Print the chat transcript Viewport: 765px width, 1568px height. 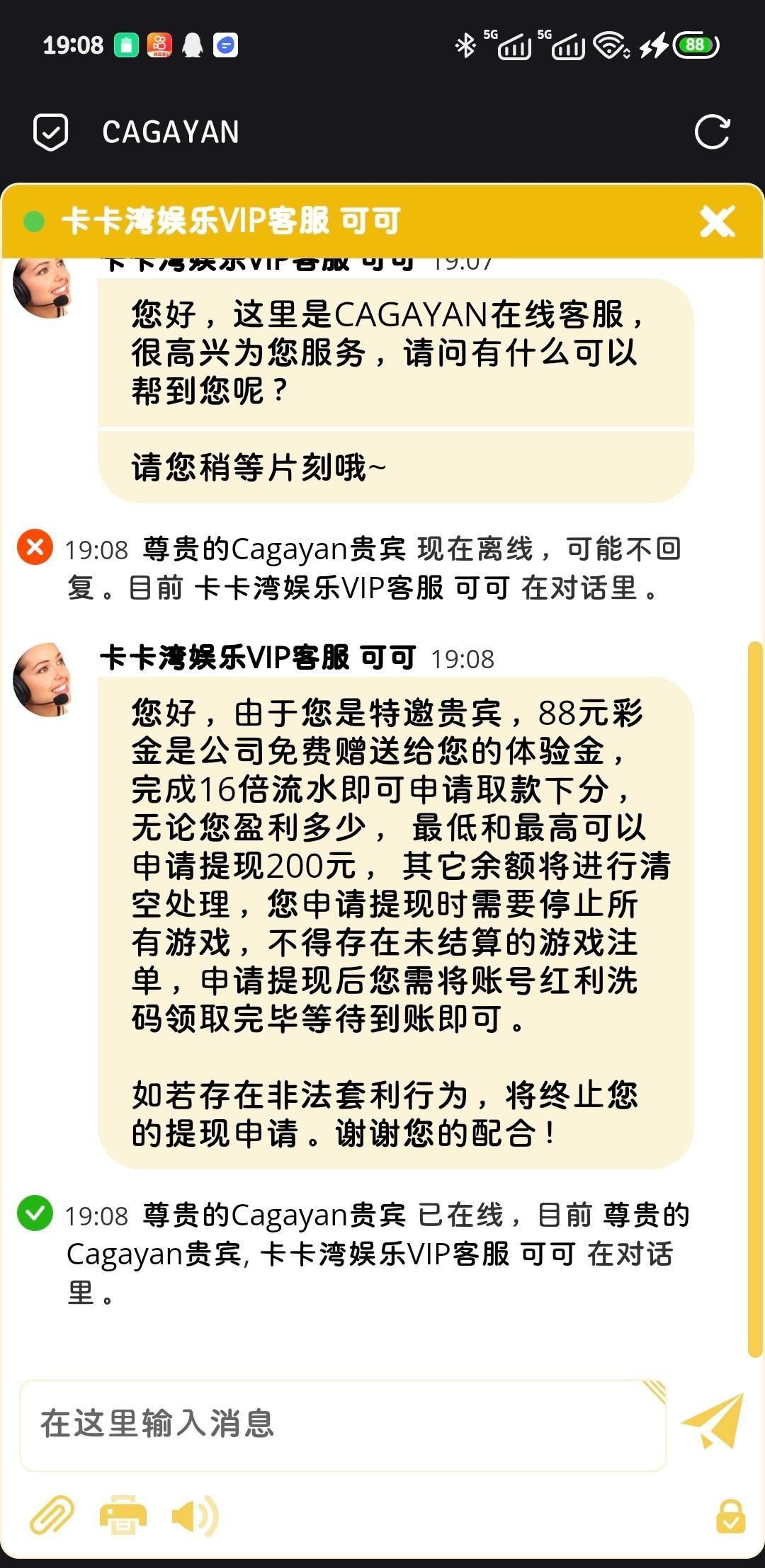point(123,1515)
